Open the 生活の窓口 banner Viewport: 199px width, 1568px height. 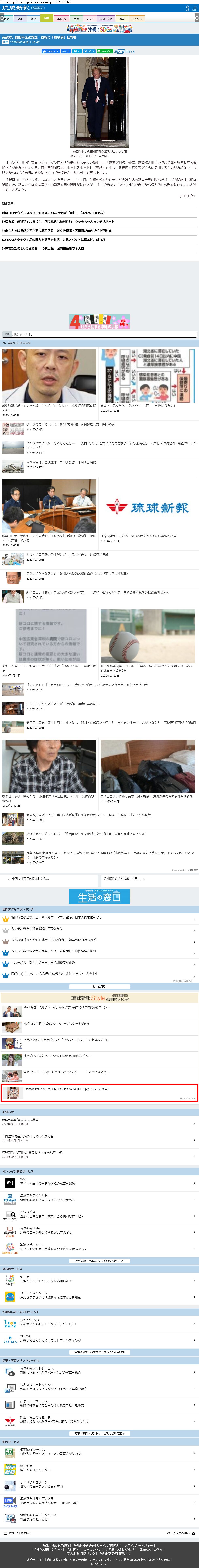[100, 896]
